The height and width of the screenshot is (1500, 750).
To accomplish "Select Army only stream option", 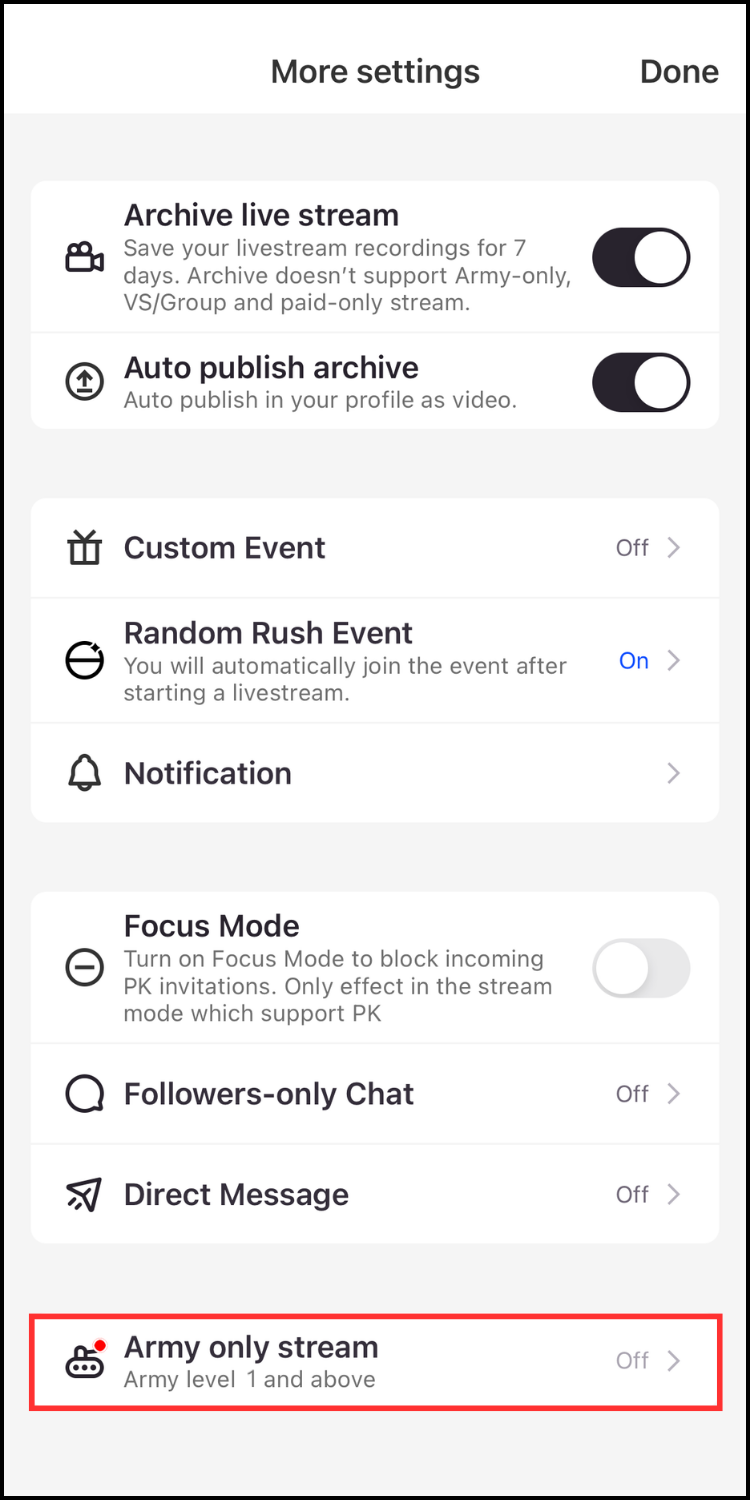I will pos(375,1362).
